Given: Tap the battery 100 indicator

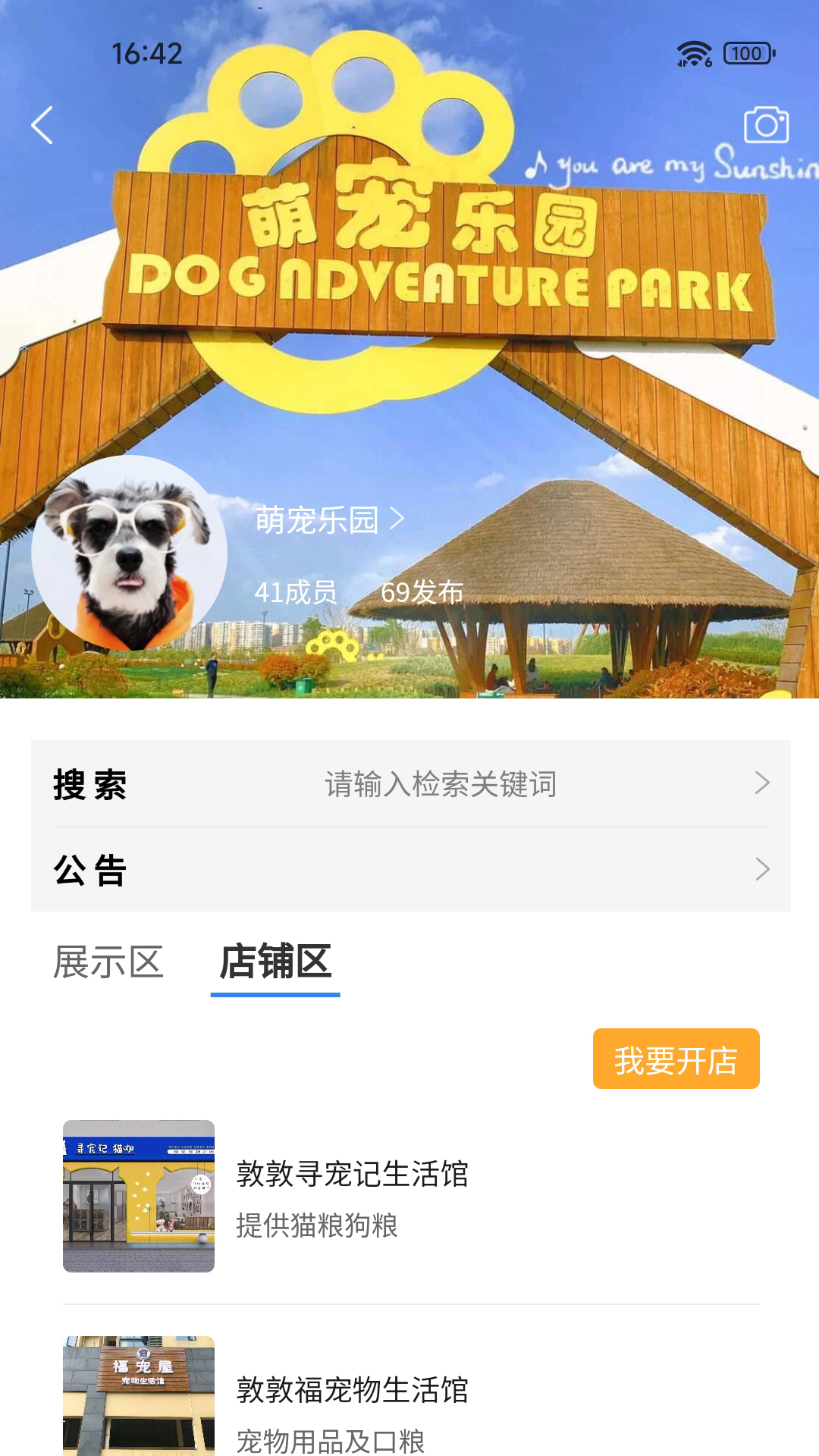Looking at the screenshot, I should [x=746, y=52].
